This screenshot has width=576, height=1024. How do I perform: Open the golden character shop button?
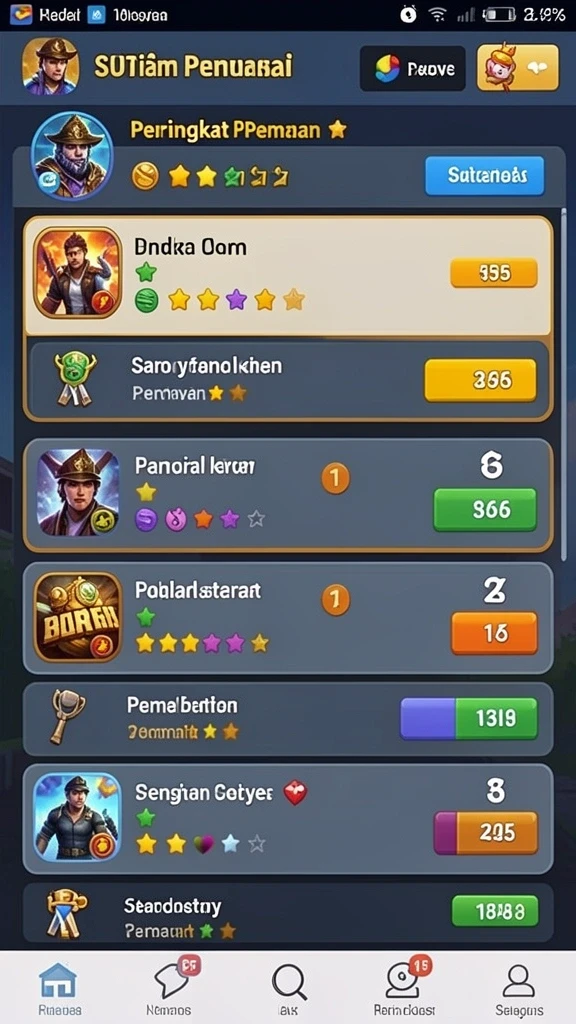[518, 67]
